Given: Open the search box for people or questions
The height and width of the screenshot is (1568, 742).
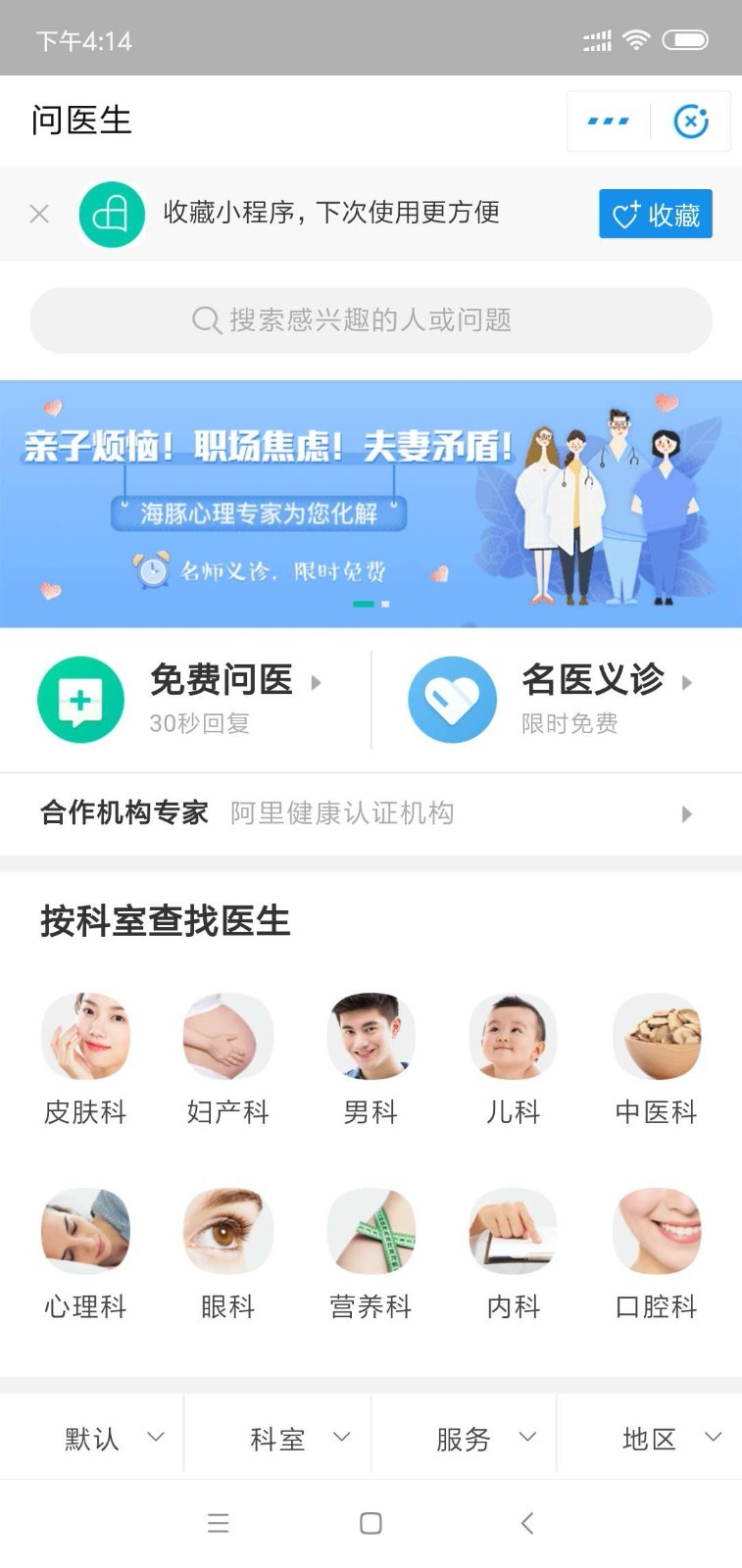Looking at the screenshot, I should [x=371, y=320].
